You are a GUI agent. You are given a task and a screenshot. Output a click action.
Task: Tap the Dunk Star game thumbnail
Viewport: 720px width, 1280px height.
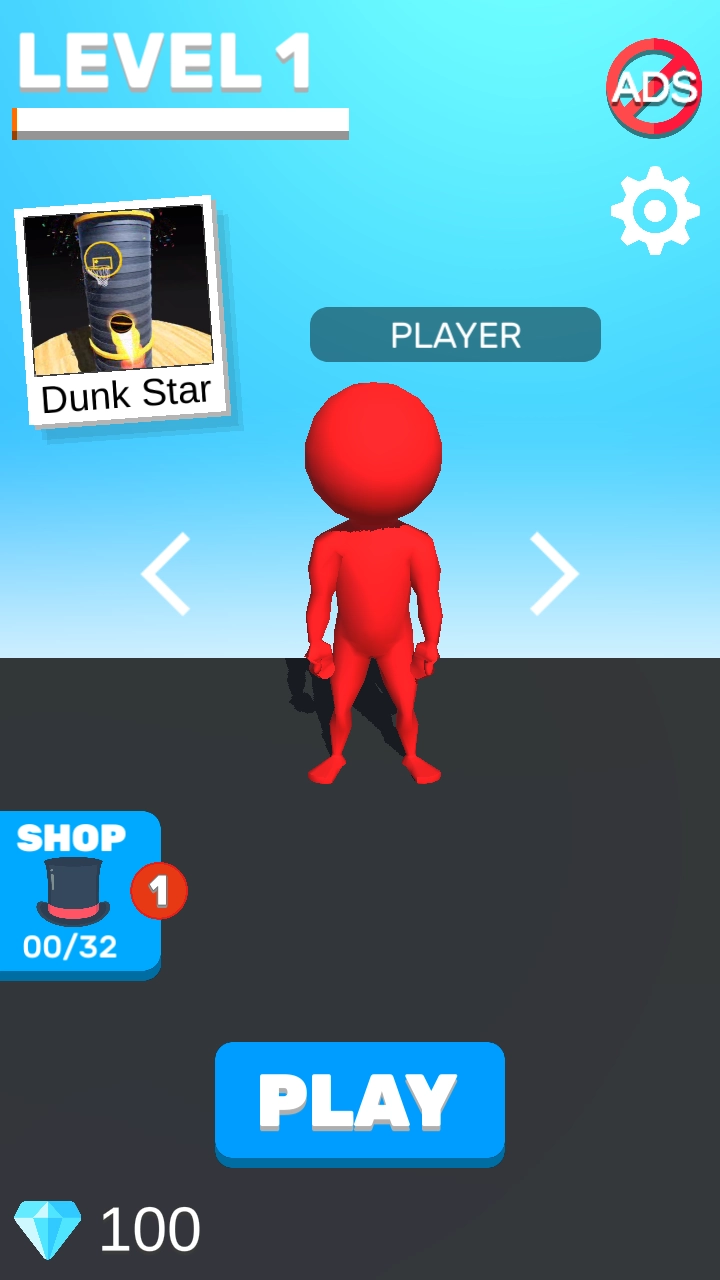(x=116, y=293)
